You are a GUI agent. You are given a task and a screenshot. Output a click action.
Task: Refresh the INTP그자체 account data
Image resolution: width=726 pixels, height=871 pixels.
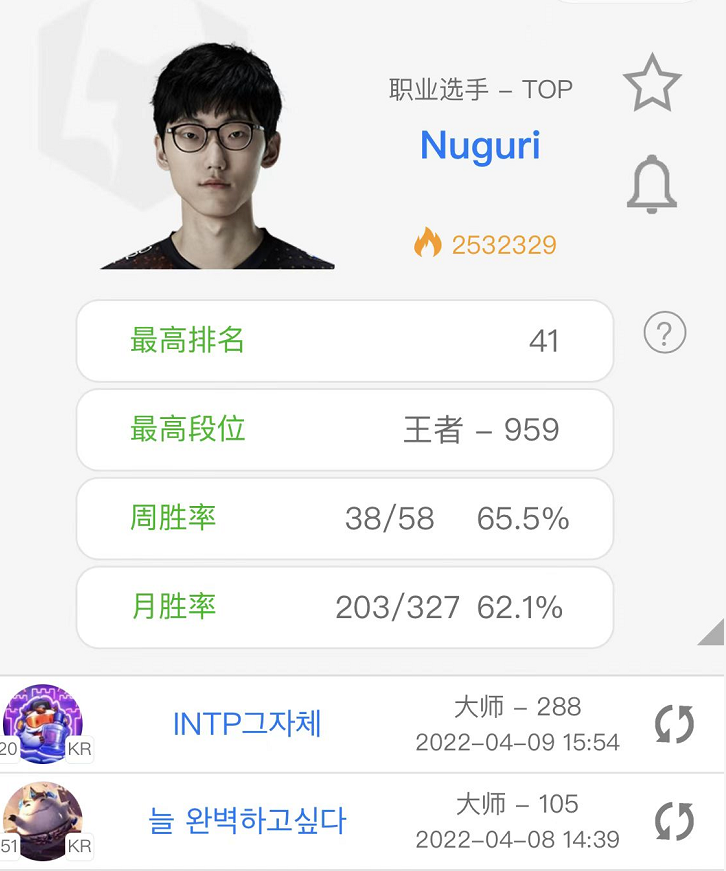tap(674, 724)
